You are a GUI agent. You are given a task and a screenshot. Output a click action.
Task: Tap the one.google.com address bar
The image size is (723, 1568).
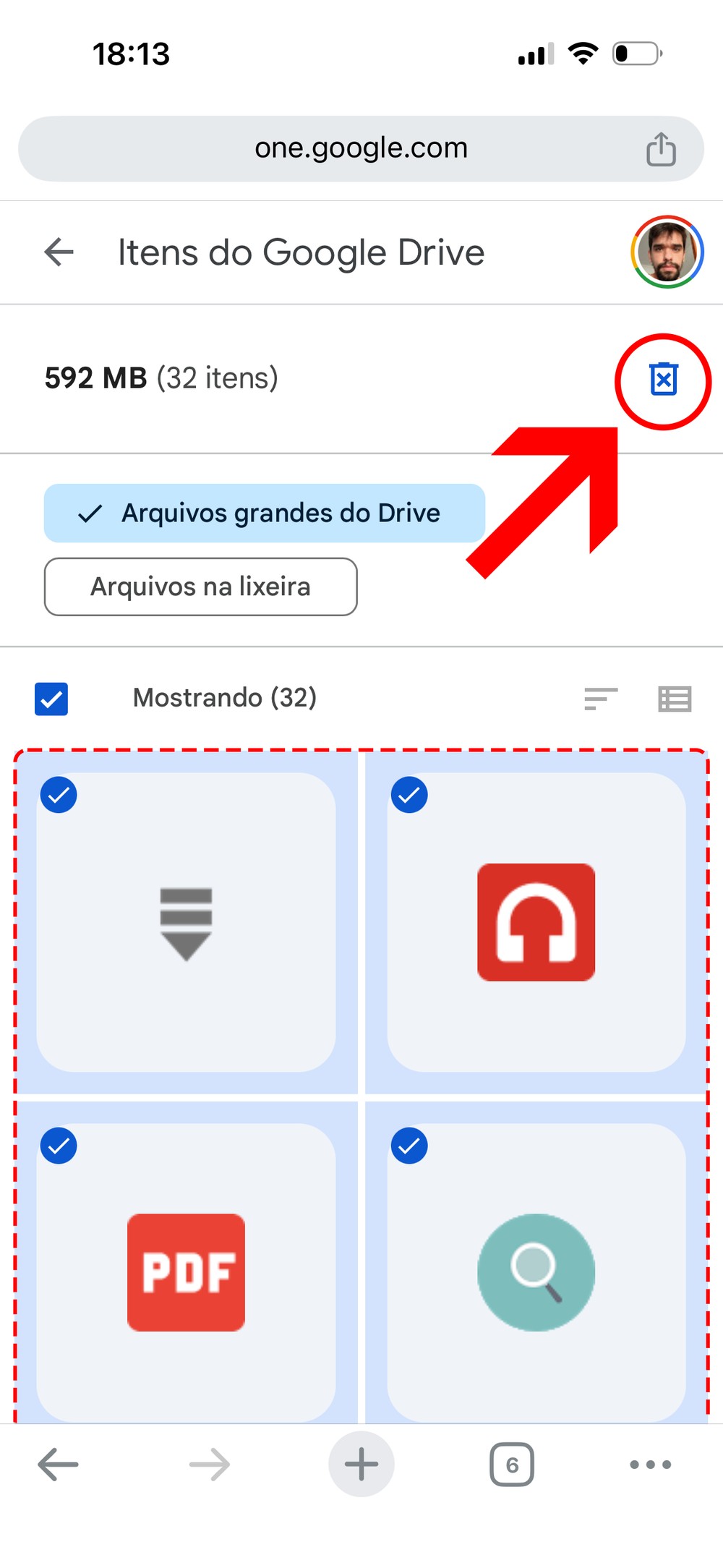click(361, 148)
